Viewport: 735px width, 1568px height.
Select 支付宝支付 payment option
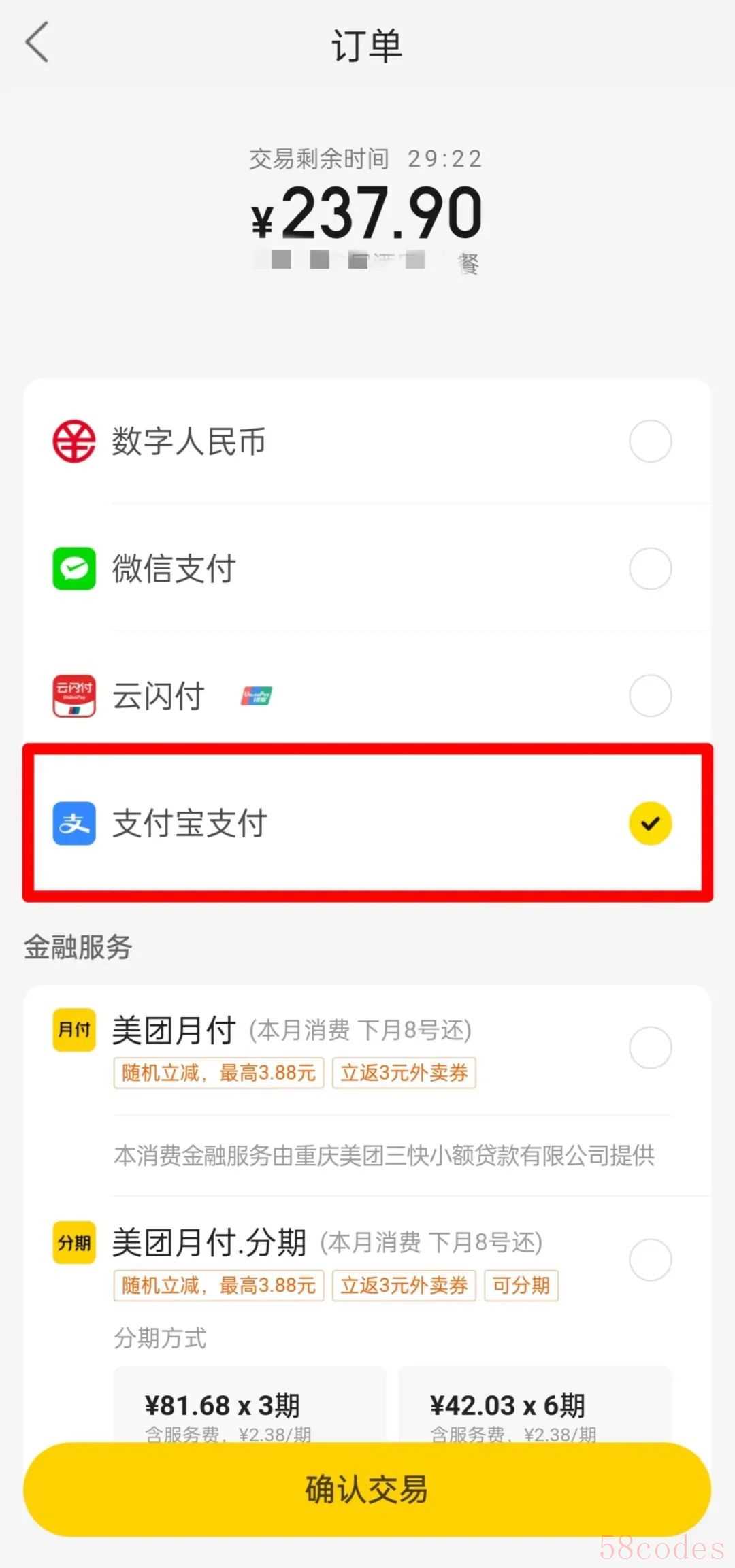click(650, 823)
